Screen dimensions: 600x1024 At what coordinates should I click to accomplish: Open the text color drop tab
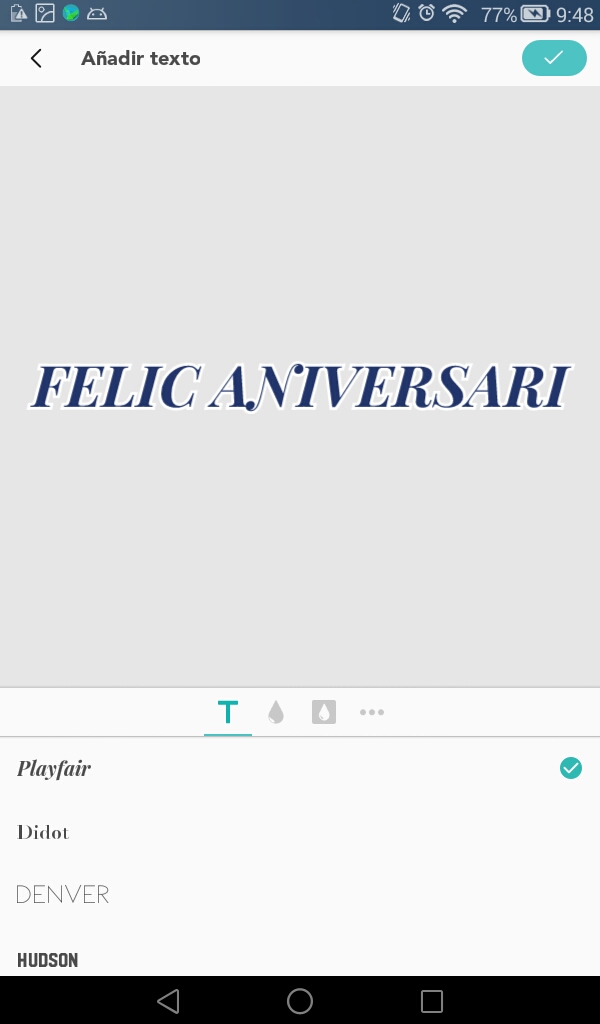[276, 712]
